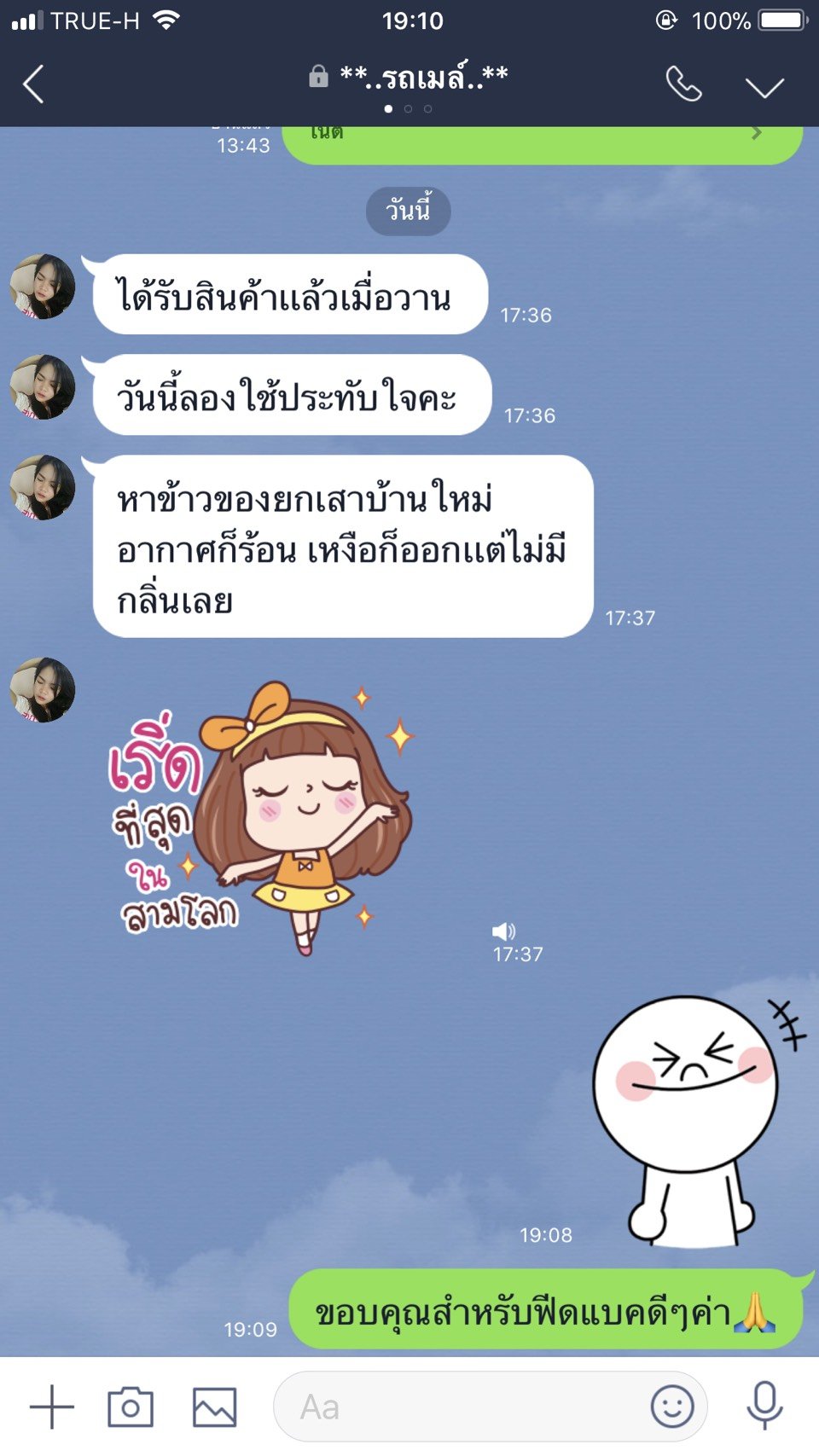Open the partially visible green message with arrow
This screenshot has height=1456, width=819.
point(542,143)
